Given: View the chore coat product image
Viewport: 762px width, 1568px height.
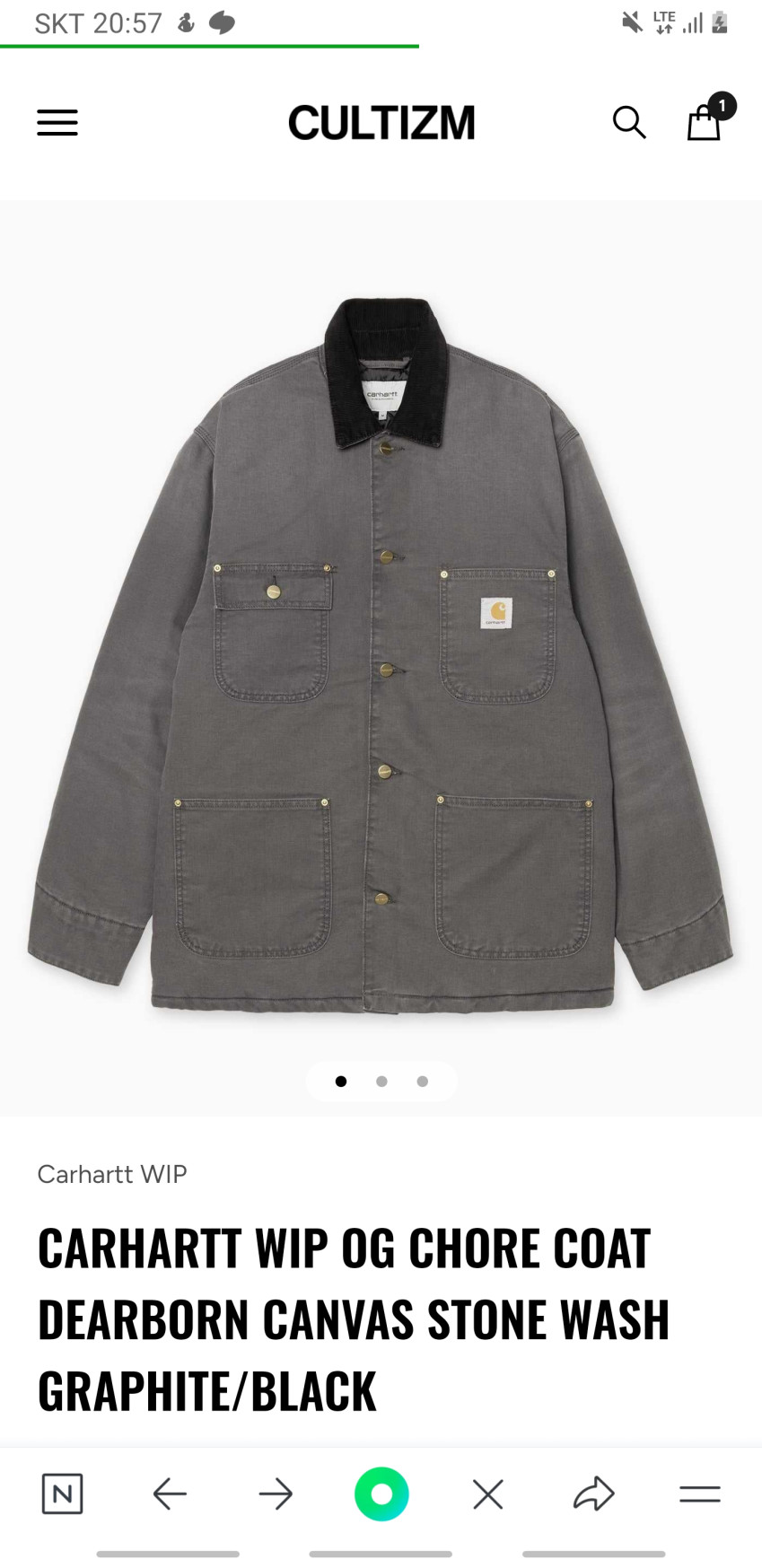Looking at the screenshot, I should (x=381, y=655).
